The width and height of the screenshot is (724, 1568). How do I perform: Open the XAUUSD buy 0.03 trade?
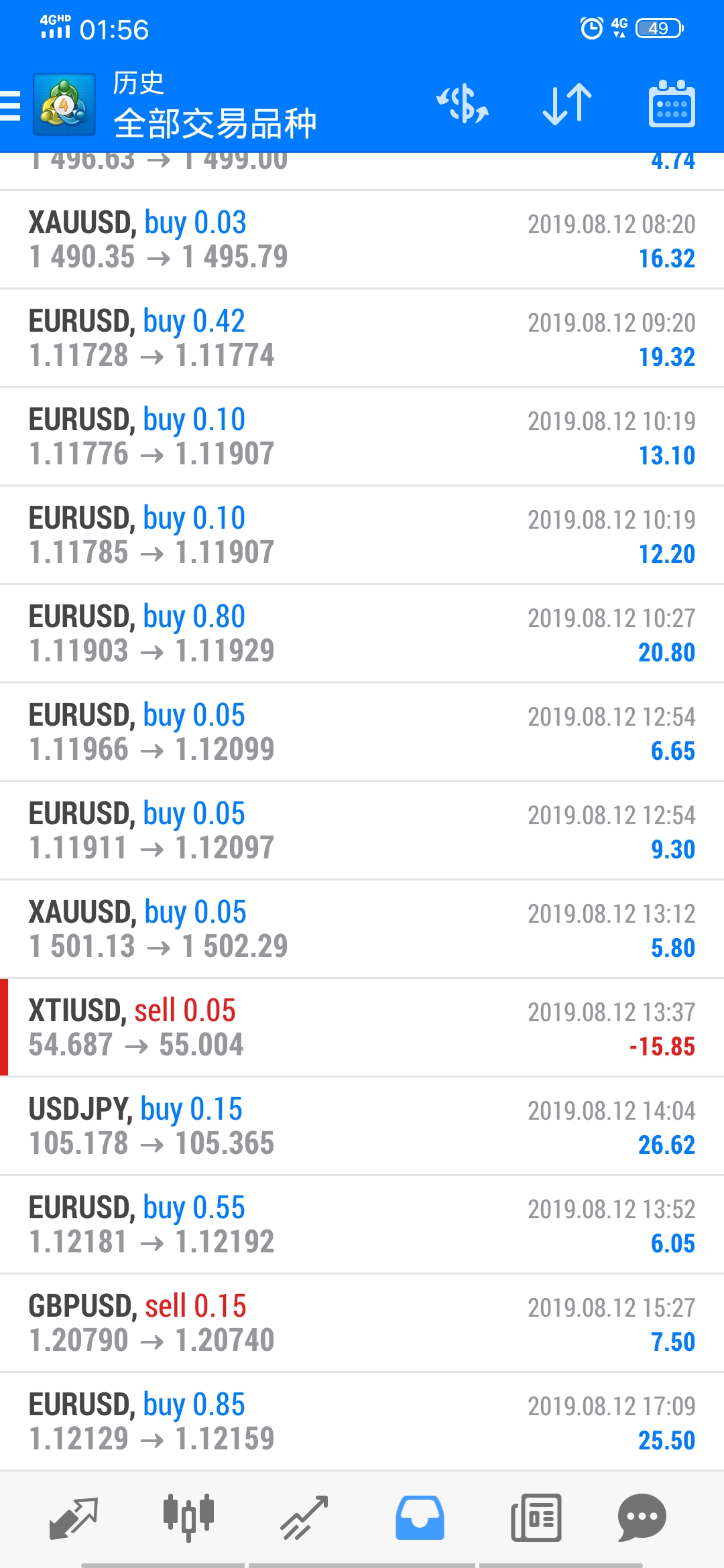coord(362,240)
